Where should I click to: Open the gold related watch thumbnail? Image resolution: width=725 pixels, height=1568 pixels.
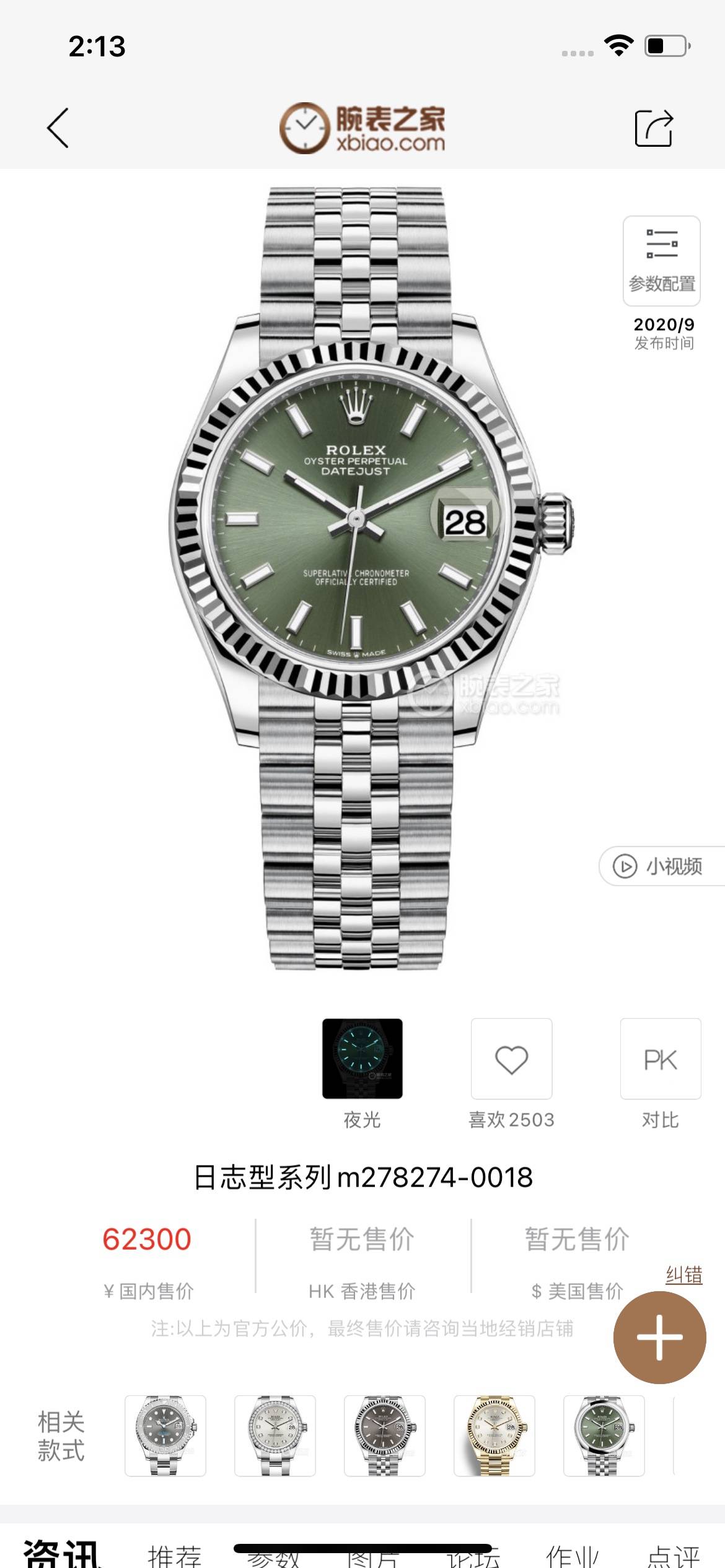(x=494, y=1435)
